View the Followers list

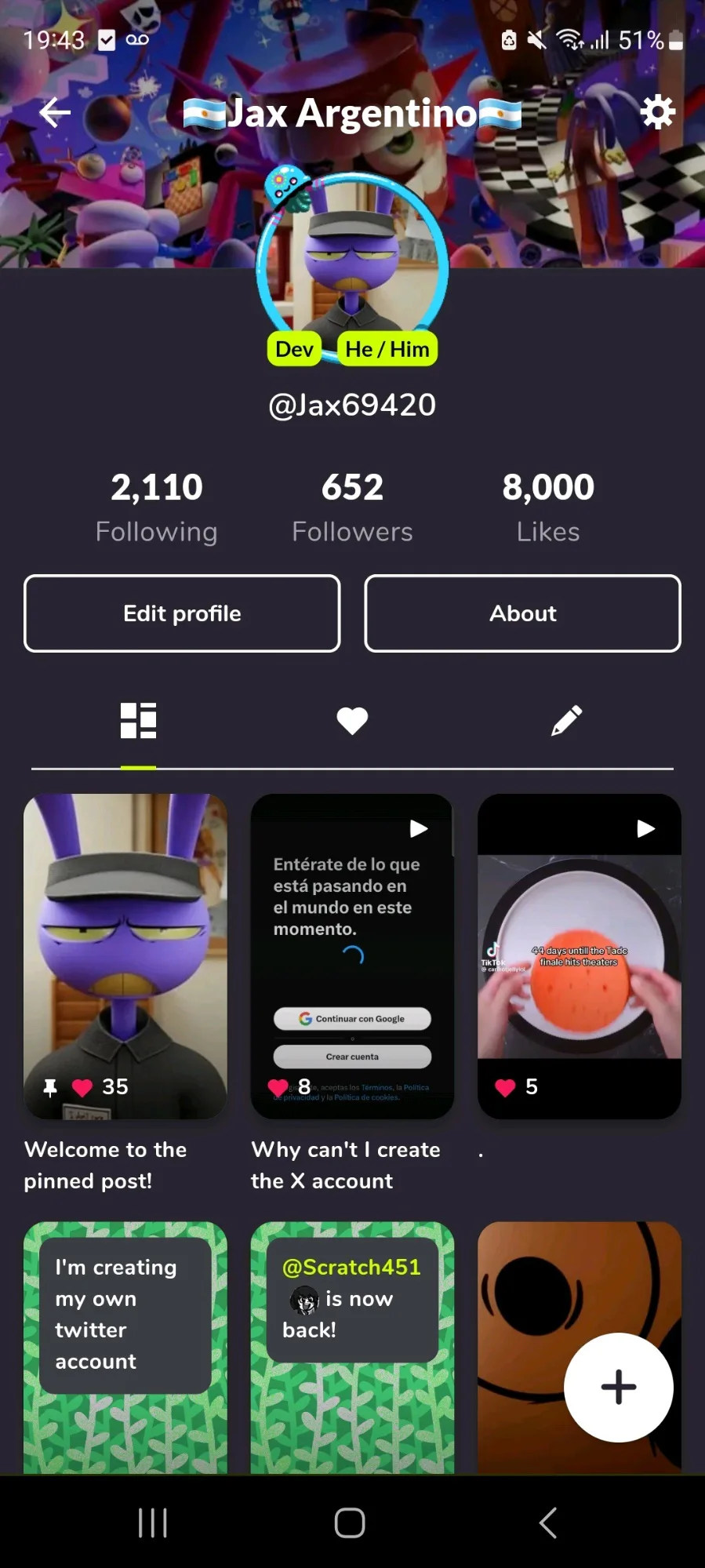[x=352, y=507]
